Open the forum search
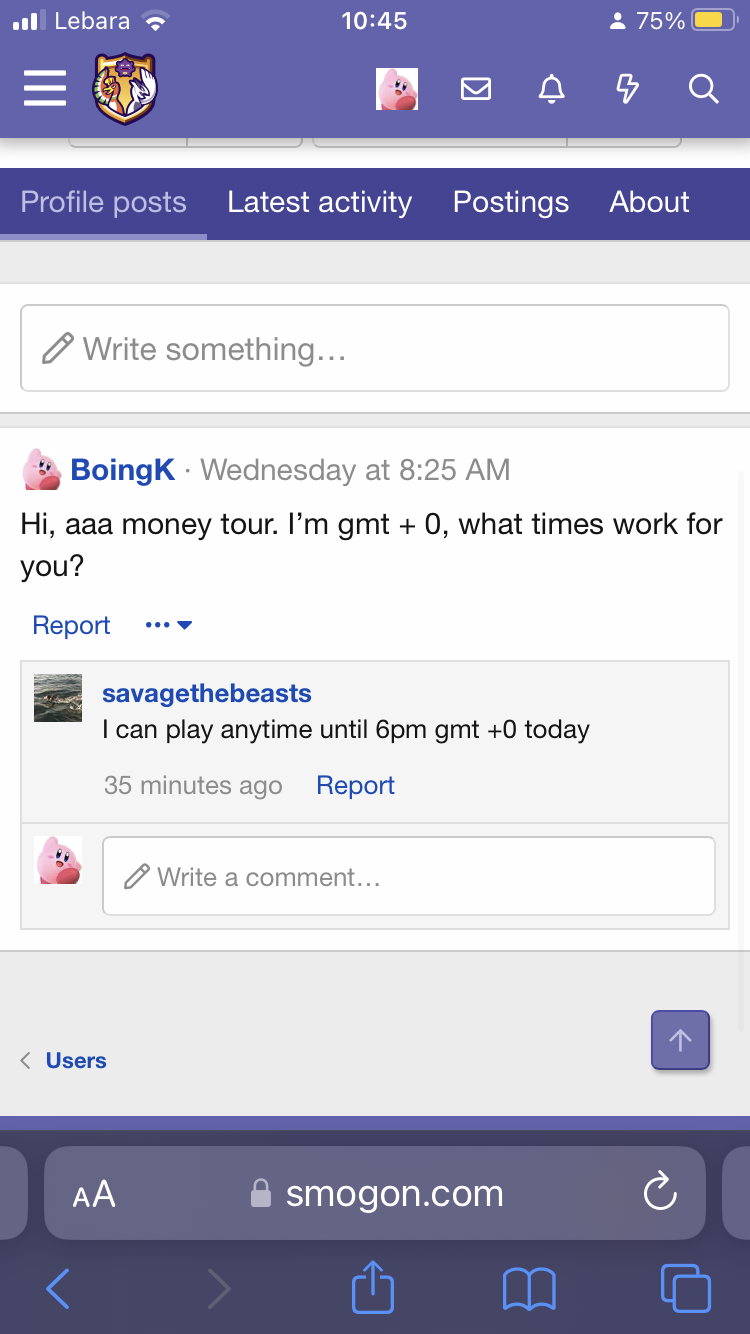This screenshot has width=750, height=1334. 703,89
